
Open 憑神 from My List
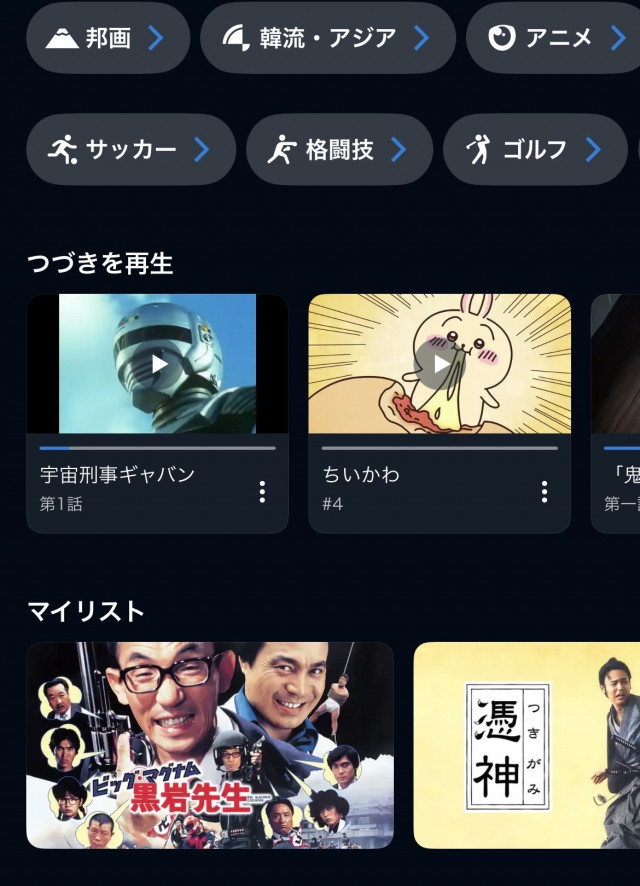[526, 745]
